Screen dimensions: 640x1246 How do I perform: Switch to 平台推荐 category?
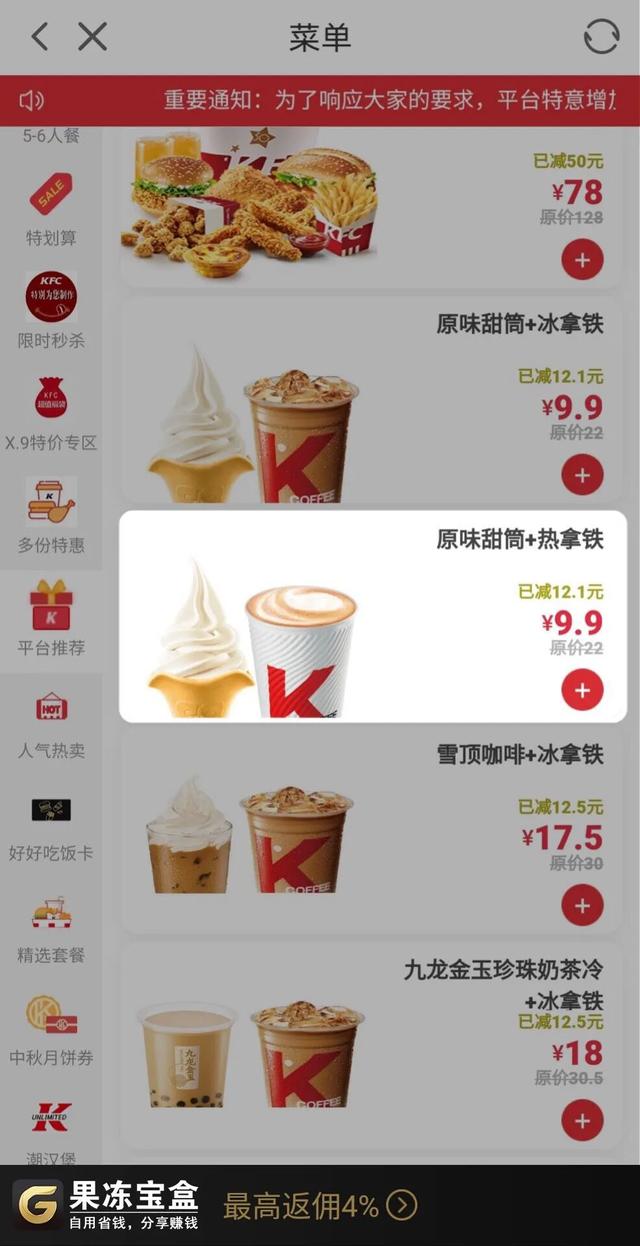(x=51, y=620)
